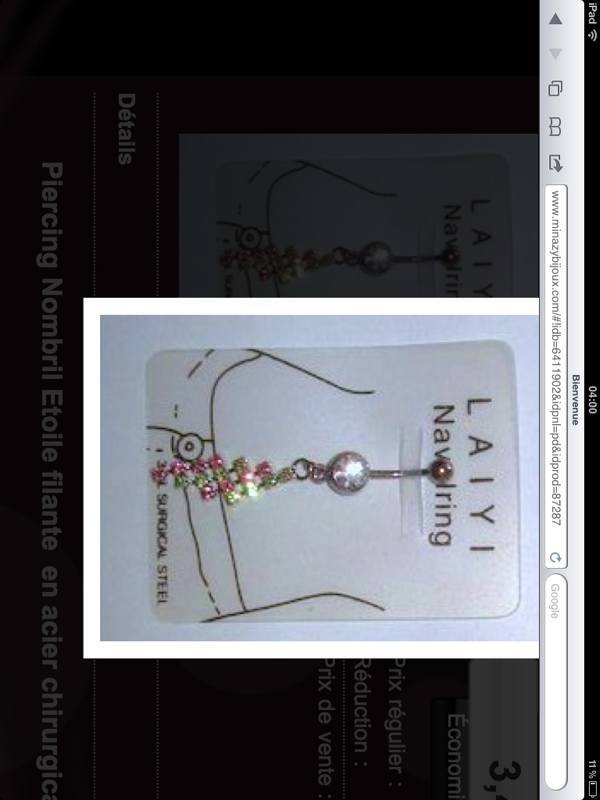Focus the Google search field
This screenshot has height=800, width=600.
[x=555, y=610]
